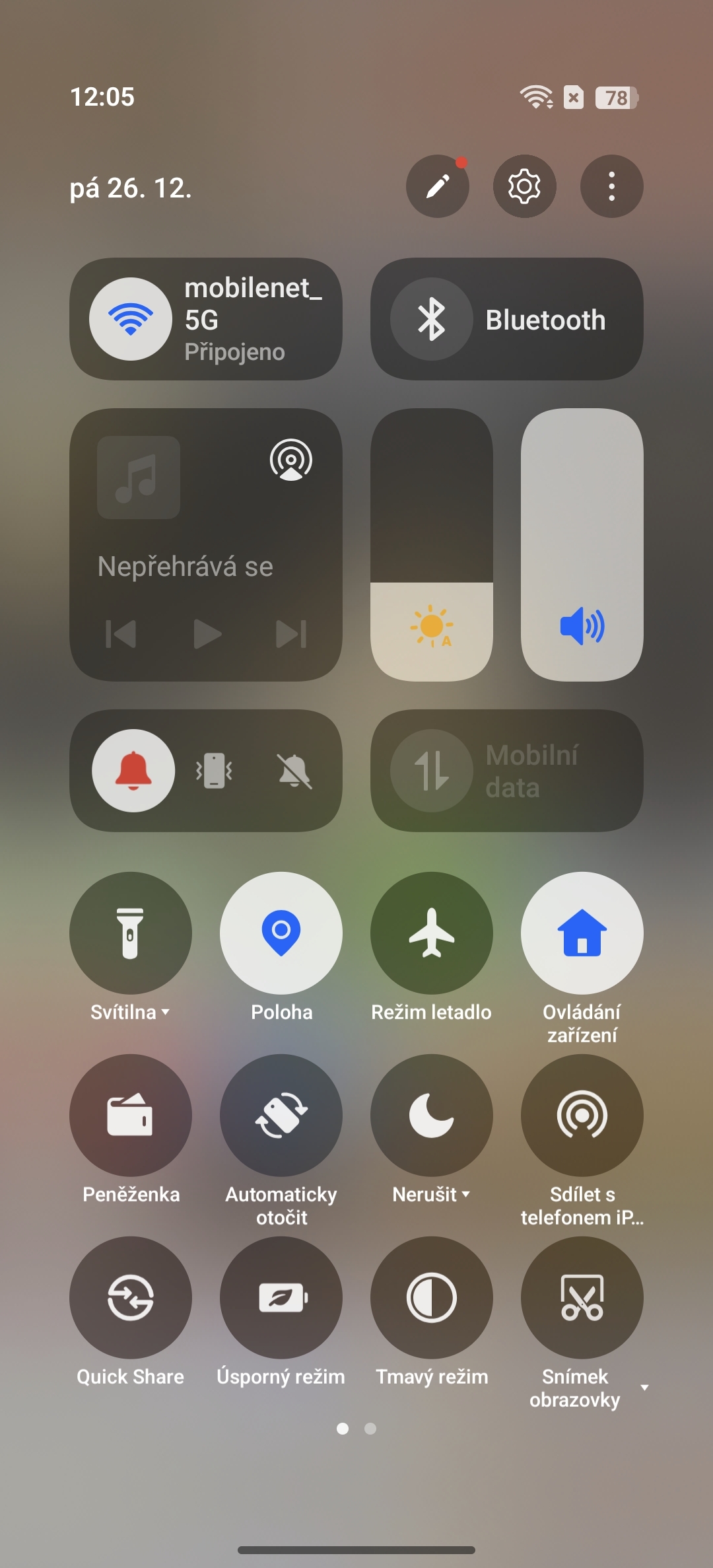Screen dimensions: 713x1568
Task: Enable Režim letadlo airplane mode
Action: pos(432,933)
